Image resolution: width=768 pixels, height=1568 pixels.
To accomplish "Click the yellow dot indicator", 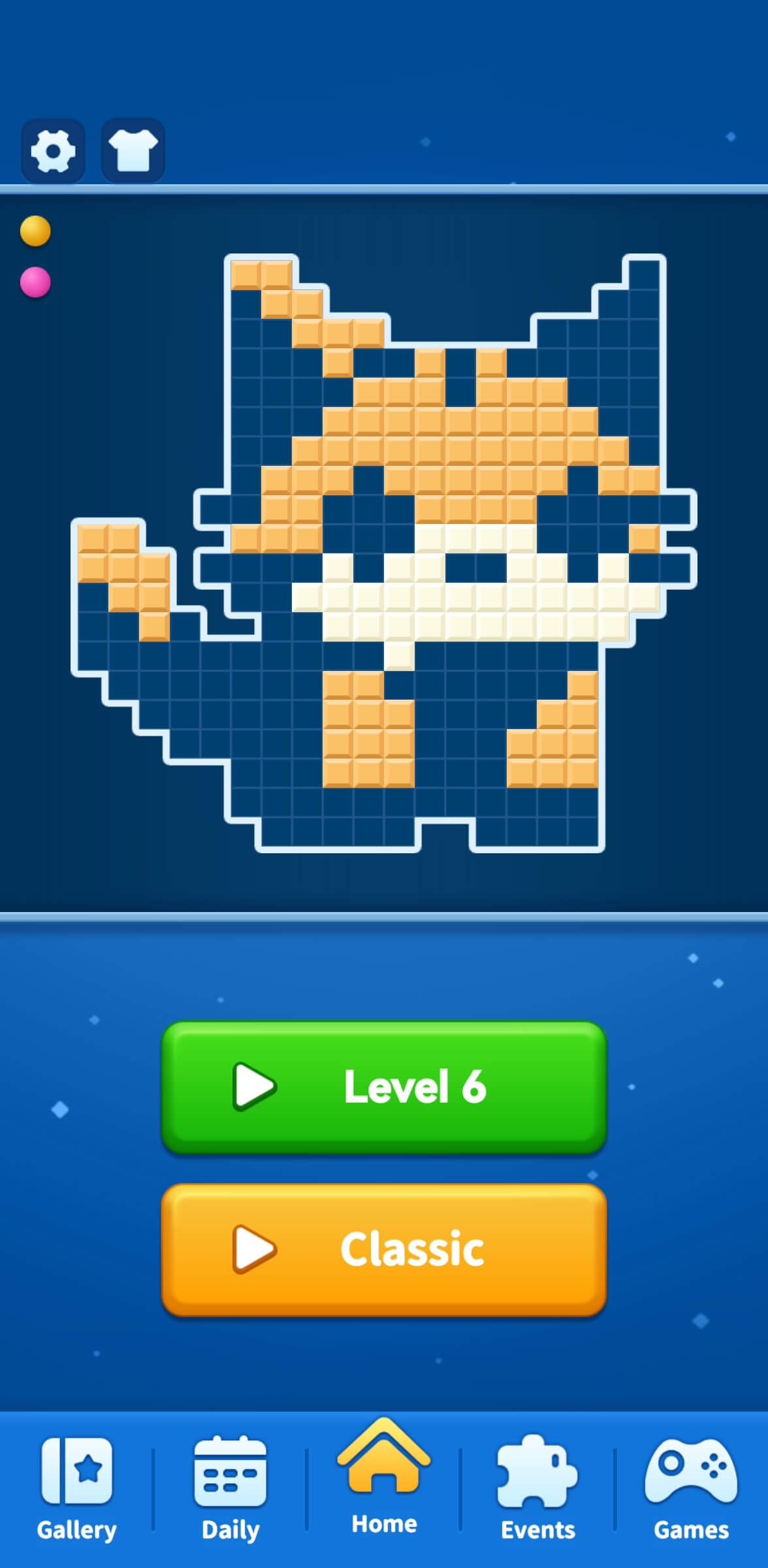I will (x=35, y=230).
